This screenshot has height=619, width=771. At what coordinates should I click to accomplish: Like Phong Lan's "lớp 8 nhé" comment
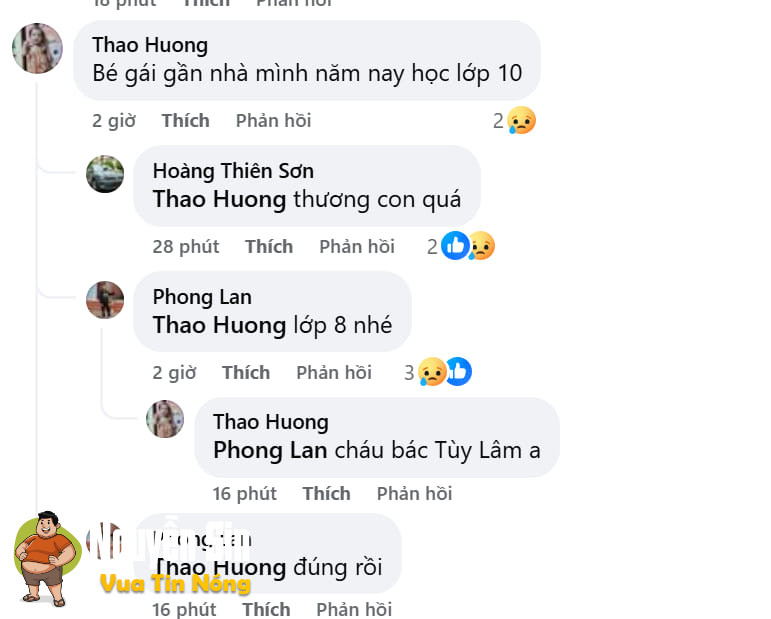click(x=246, y=373)
